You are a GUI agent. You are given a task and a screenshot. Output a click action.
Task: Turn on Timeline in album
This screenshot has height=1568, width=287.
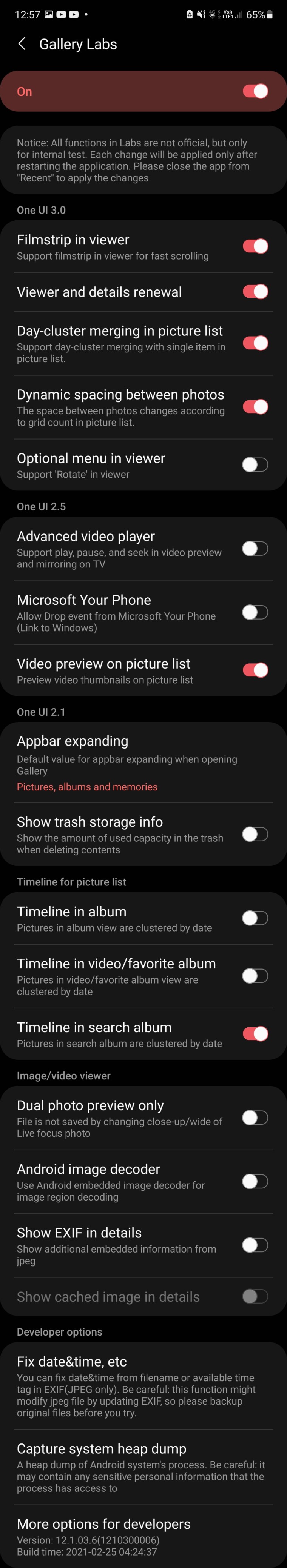(255, 918)
